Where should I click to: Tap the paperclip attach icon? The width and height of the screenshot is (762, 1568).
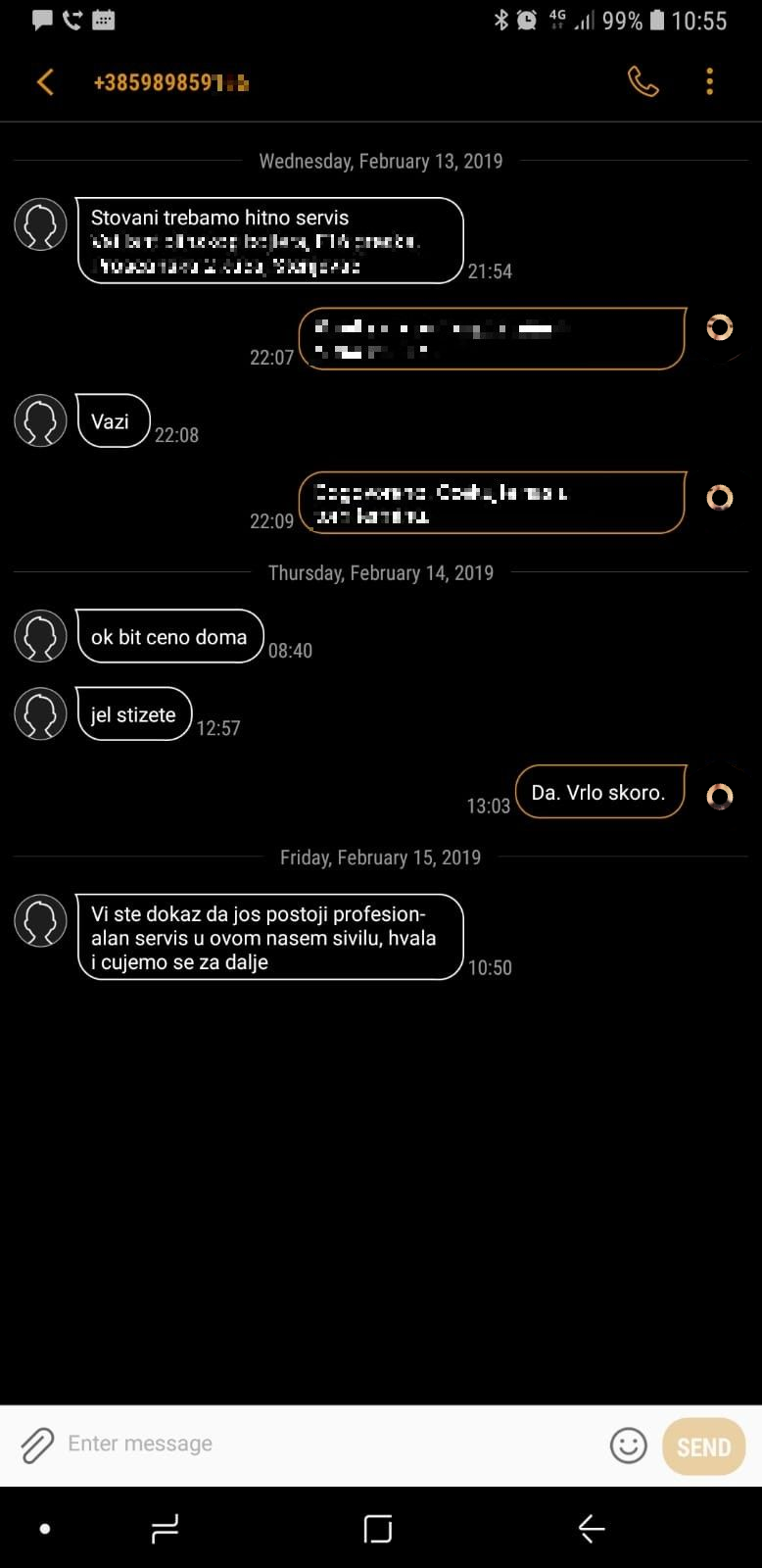pyautogui.click(x=37, y=1445)
